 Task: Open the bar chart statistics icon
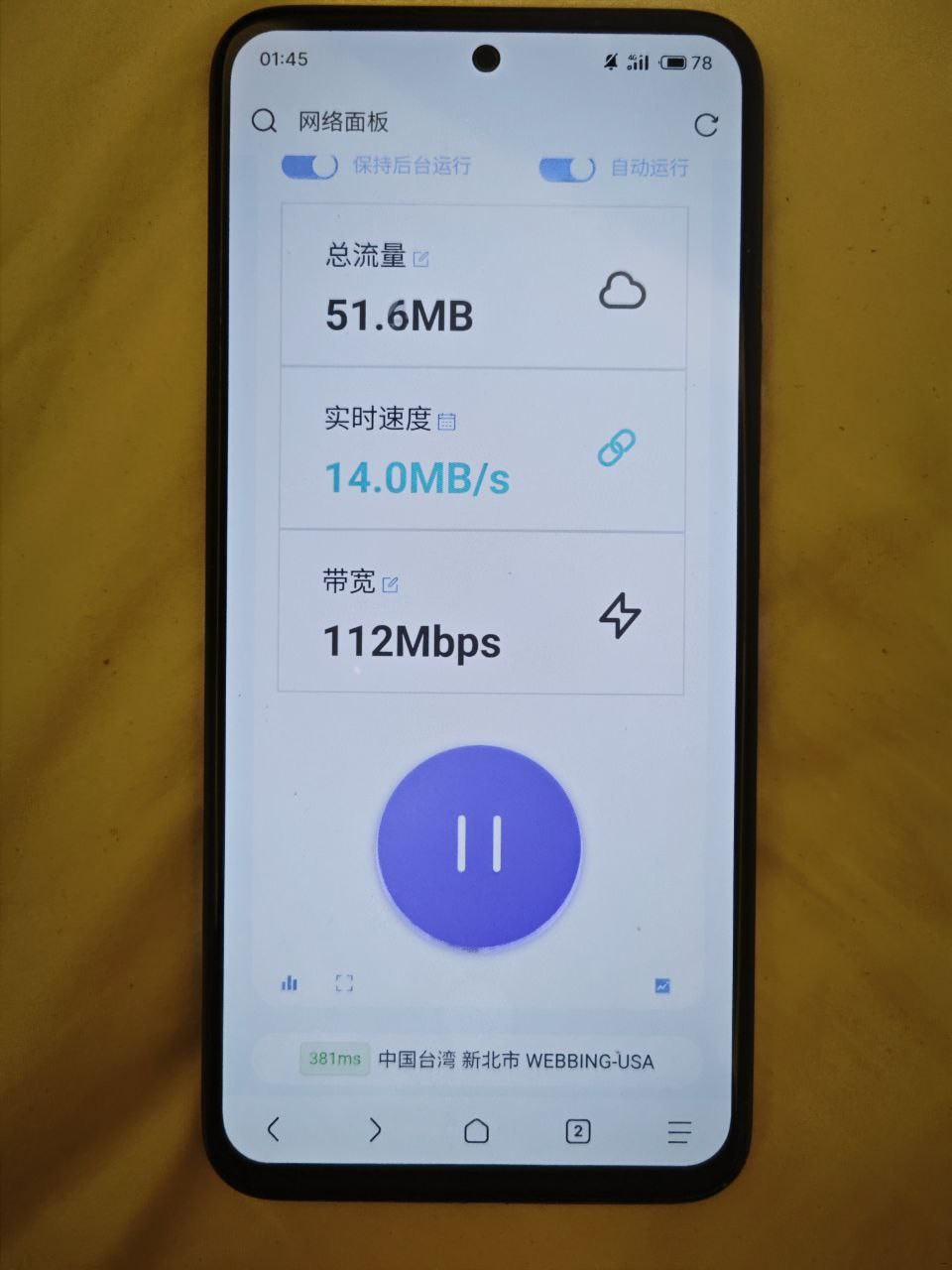click(290, 983)
